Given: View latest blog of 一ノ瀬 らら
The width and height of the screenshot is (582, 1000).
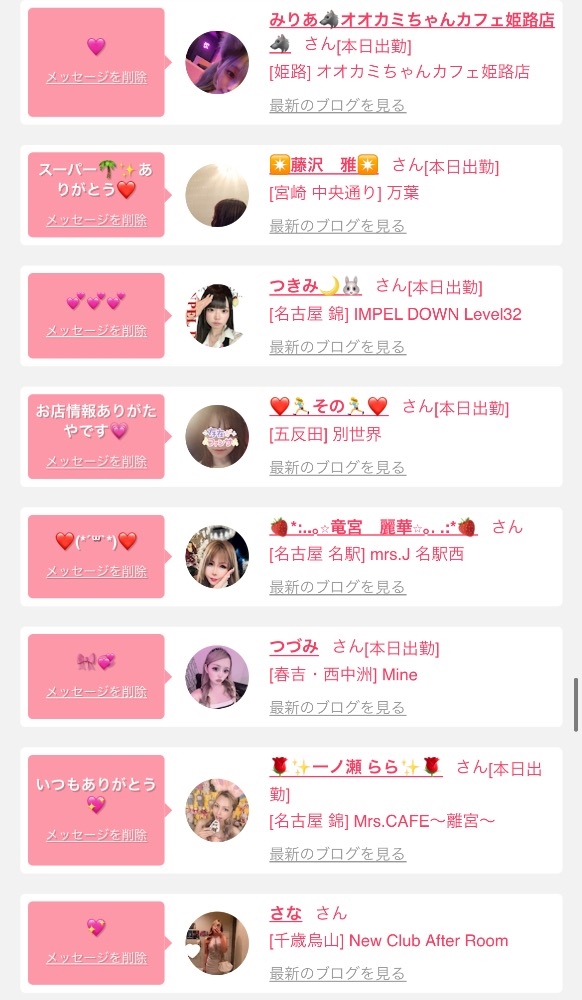Looking at the screenshot, I should click(337, 853).
